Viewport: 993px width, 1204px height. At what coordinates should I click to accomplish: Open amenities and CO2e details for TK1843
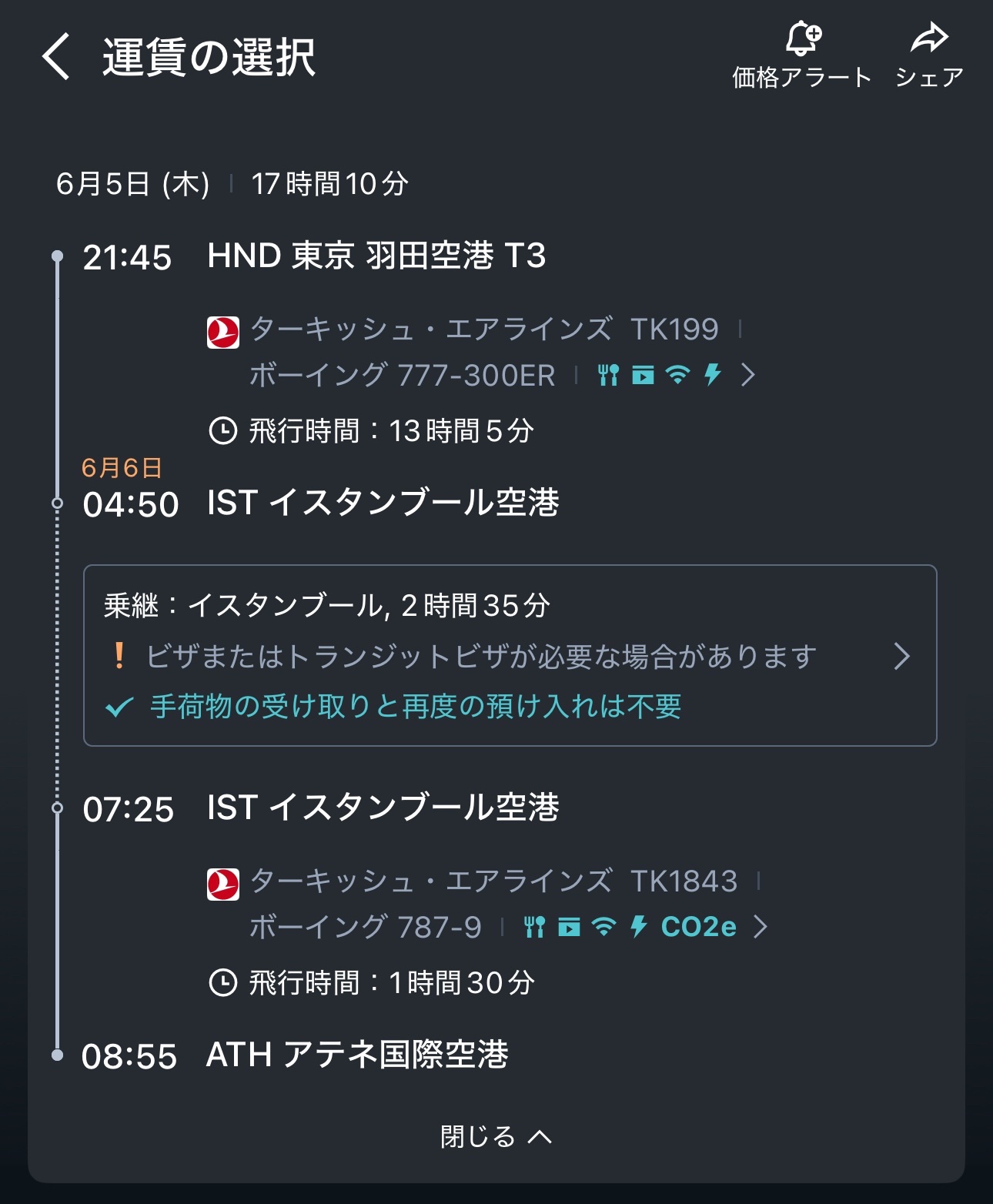click(x=760, y=927)
